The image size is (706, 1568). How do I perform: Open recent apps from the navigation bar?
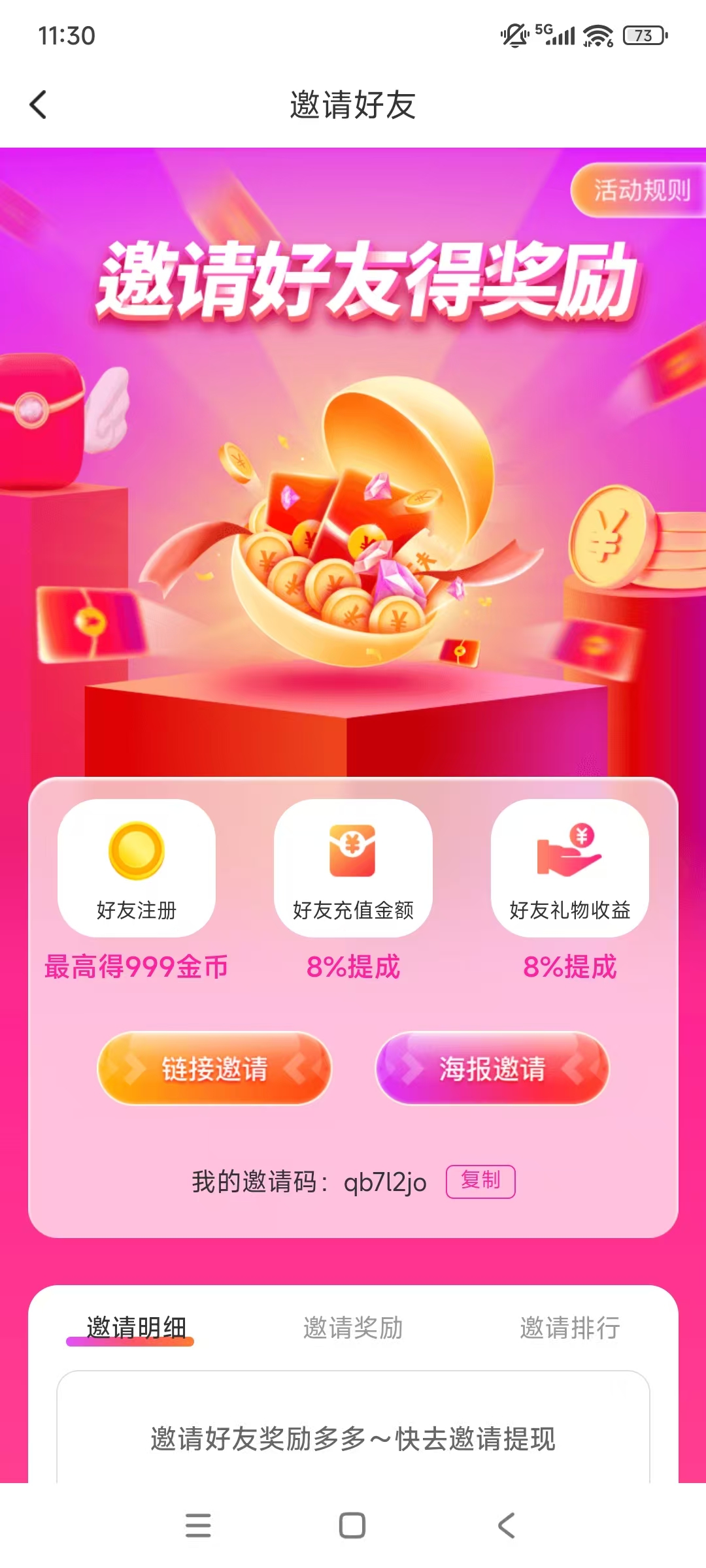click(198, 1526)
